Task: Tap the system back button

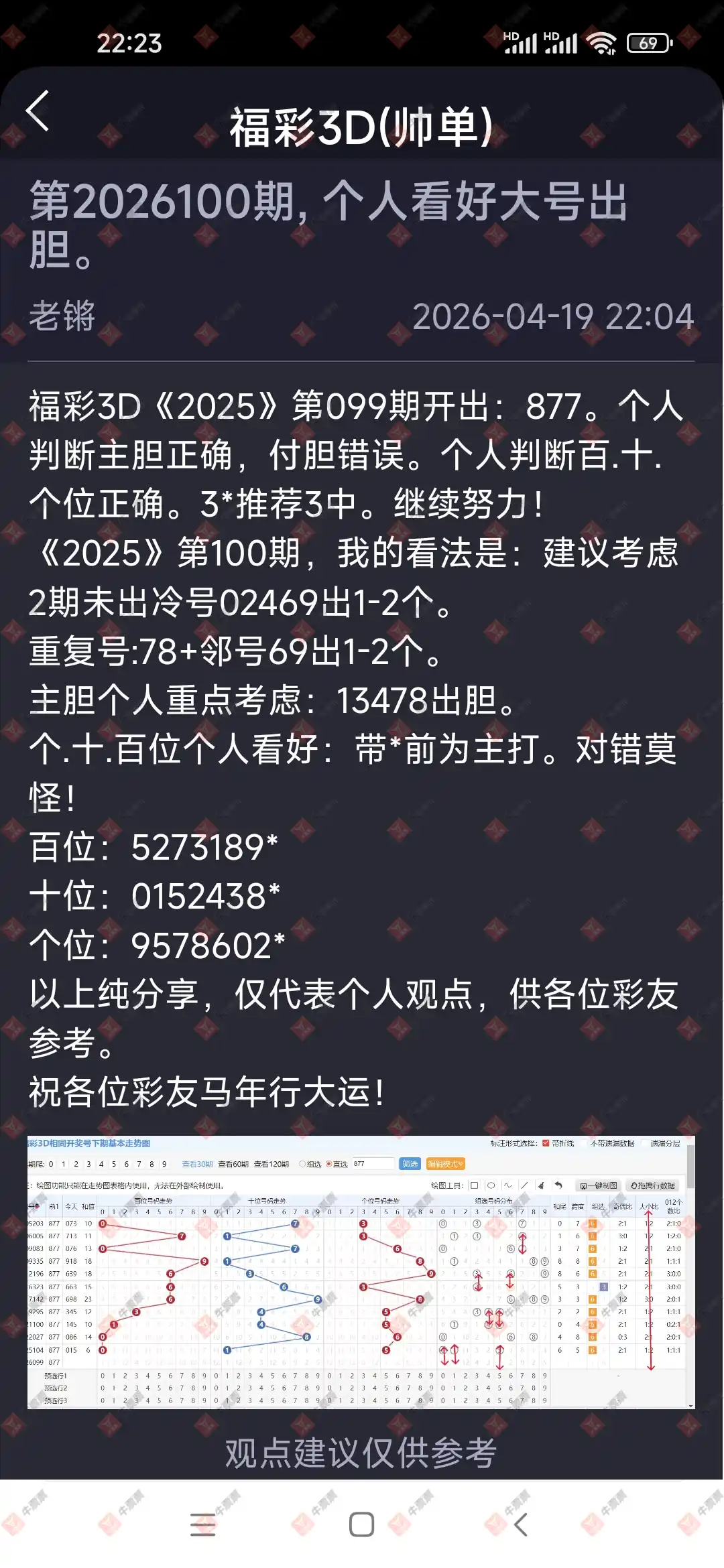Action: coord(521,1524)
